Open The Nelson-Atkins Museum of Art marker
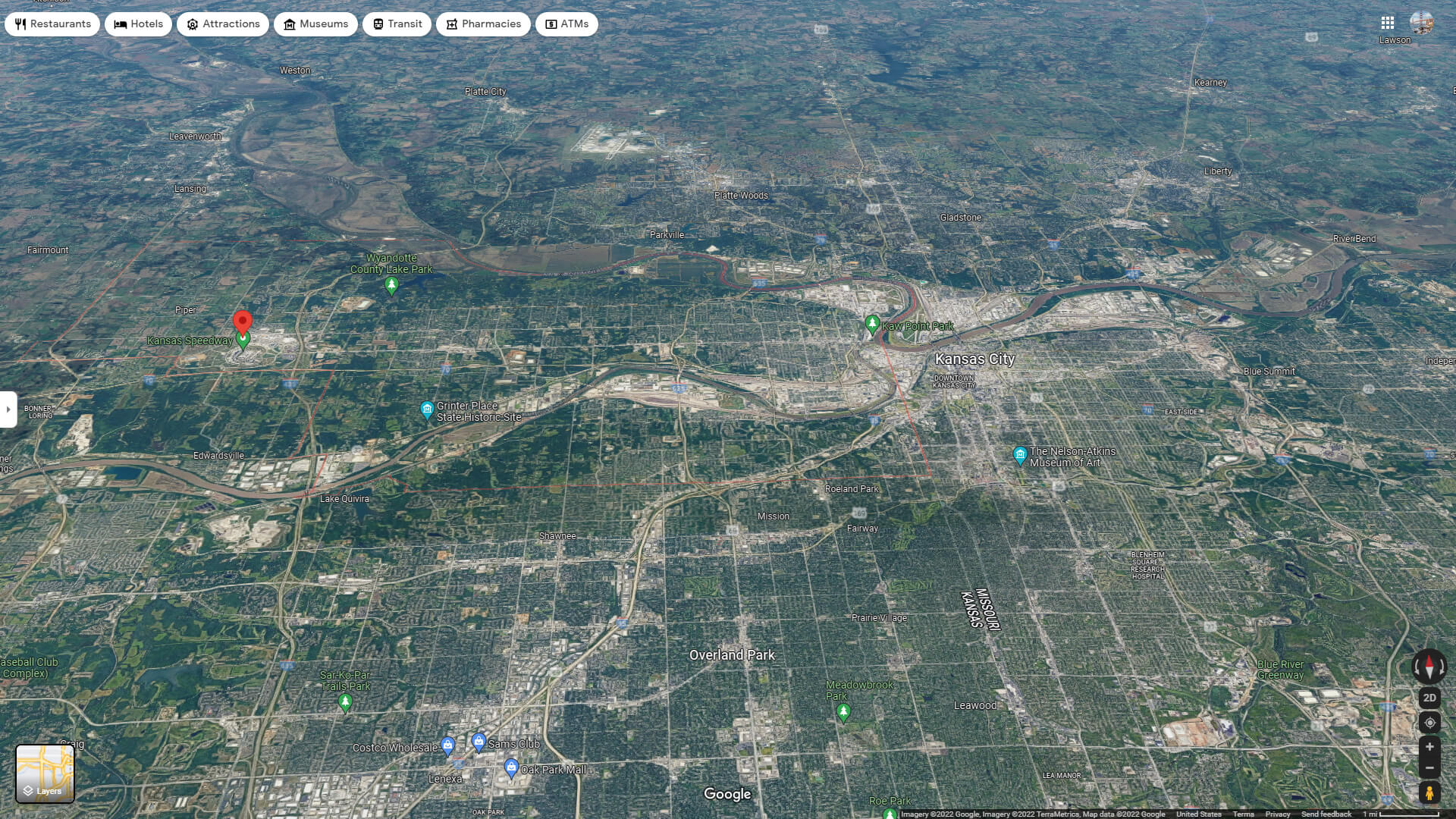The height and width of the screenshot is (819, 1456). 1020,455
